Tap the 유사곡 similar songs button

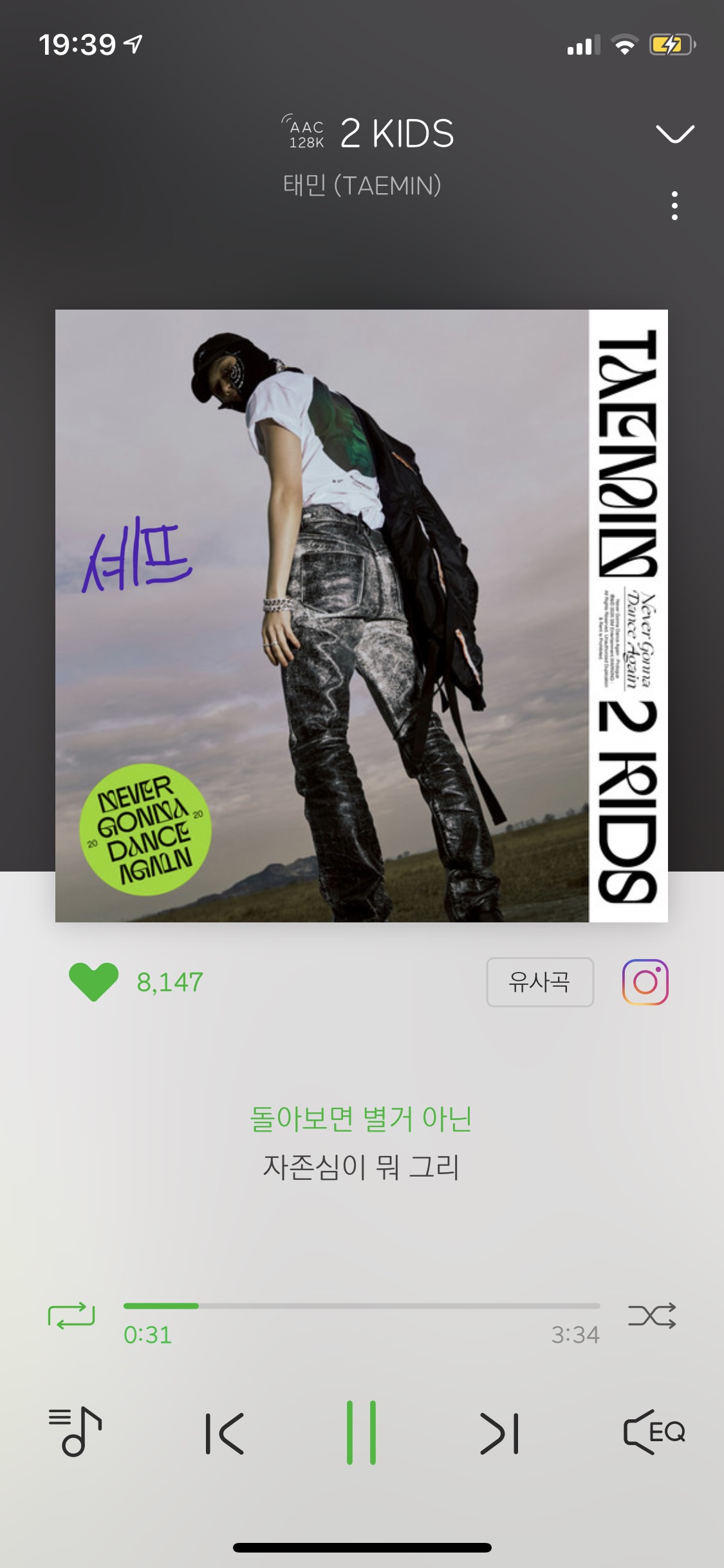click(539, 982)
